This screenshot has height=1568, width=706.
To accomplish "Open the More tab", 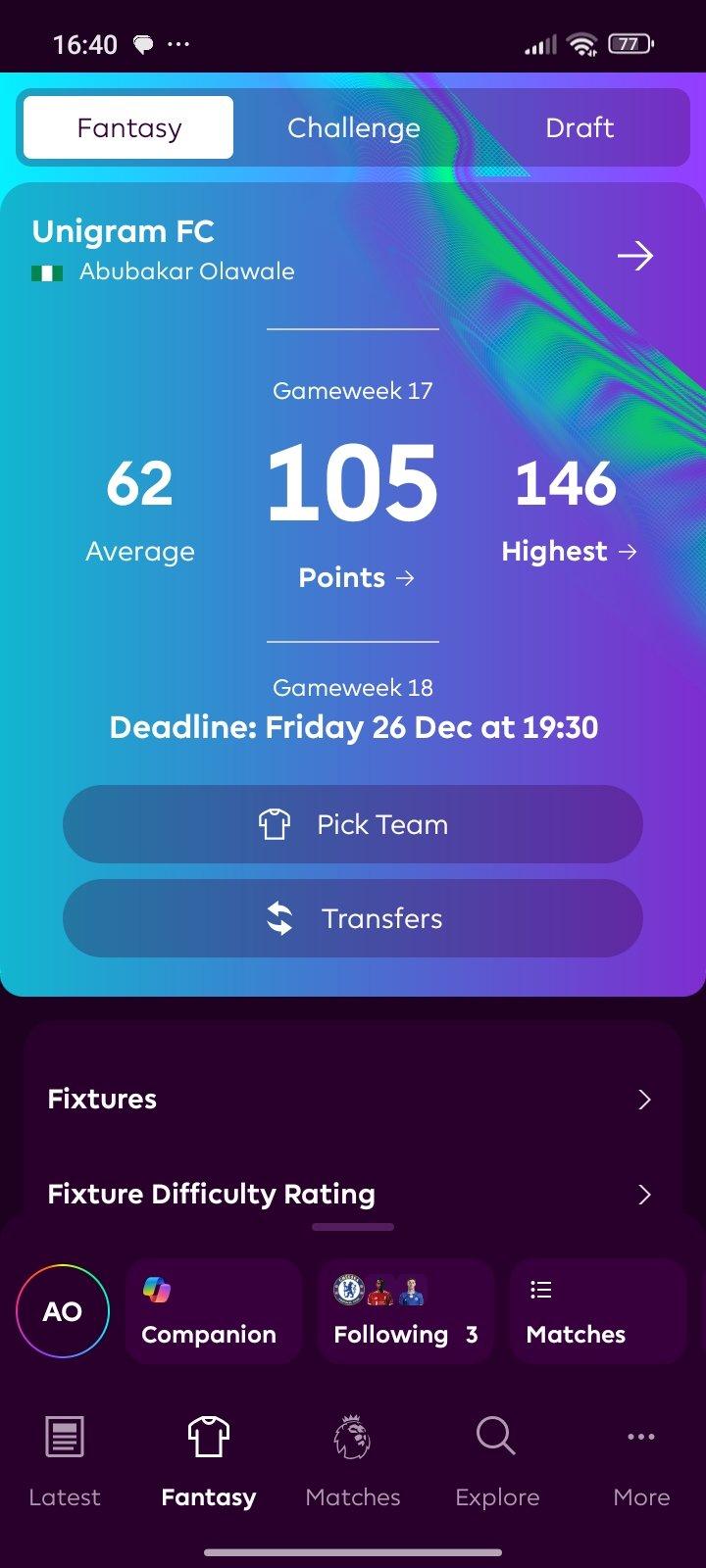I will pos(641,1460).
